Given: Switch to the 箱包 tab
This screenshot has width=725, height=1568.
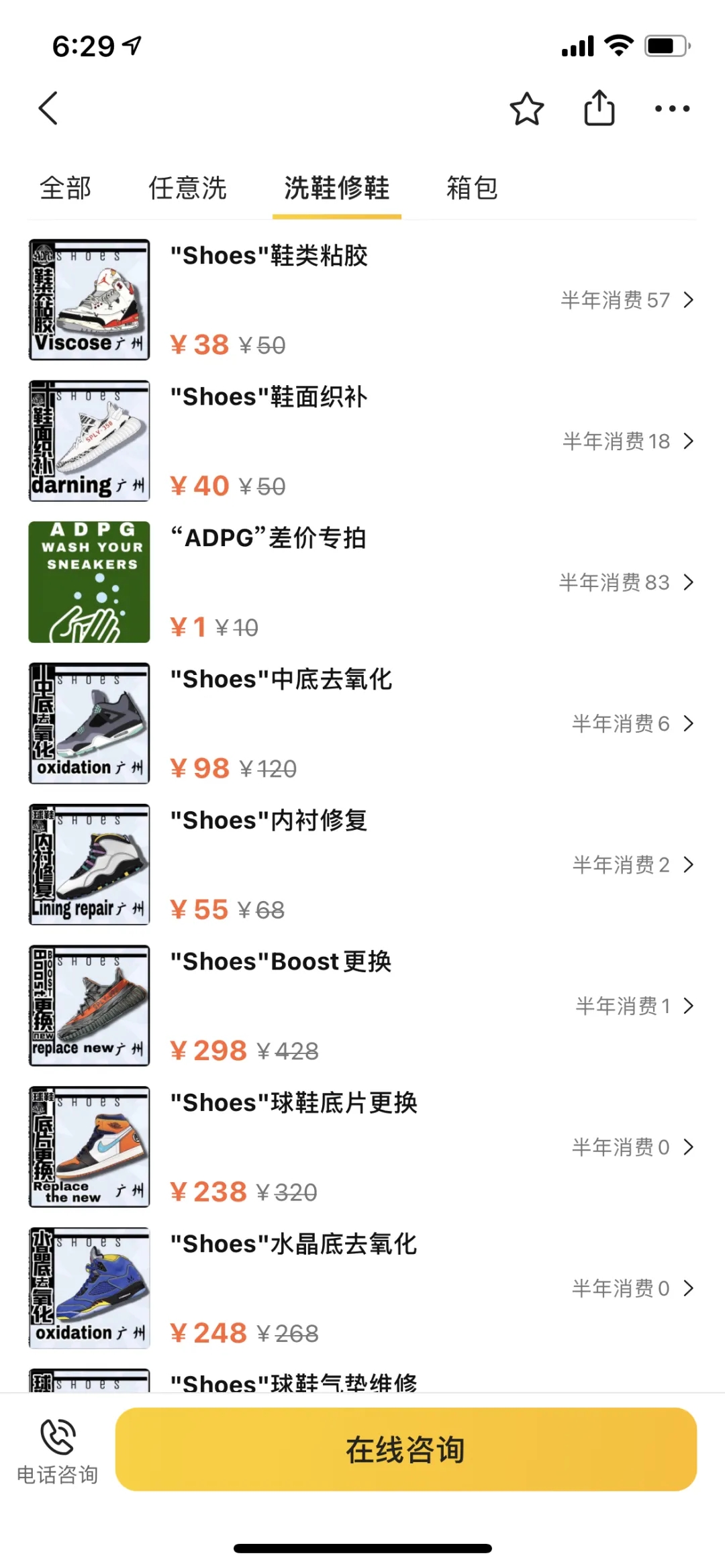Looking at the screenshot, I should [x=472, y=189].
